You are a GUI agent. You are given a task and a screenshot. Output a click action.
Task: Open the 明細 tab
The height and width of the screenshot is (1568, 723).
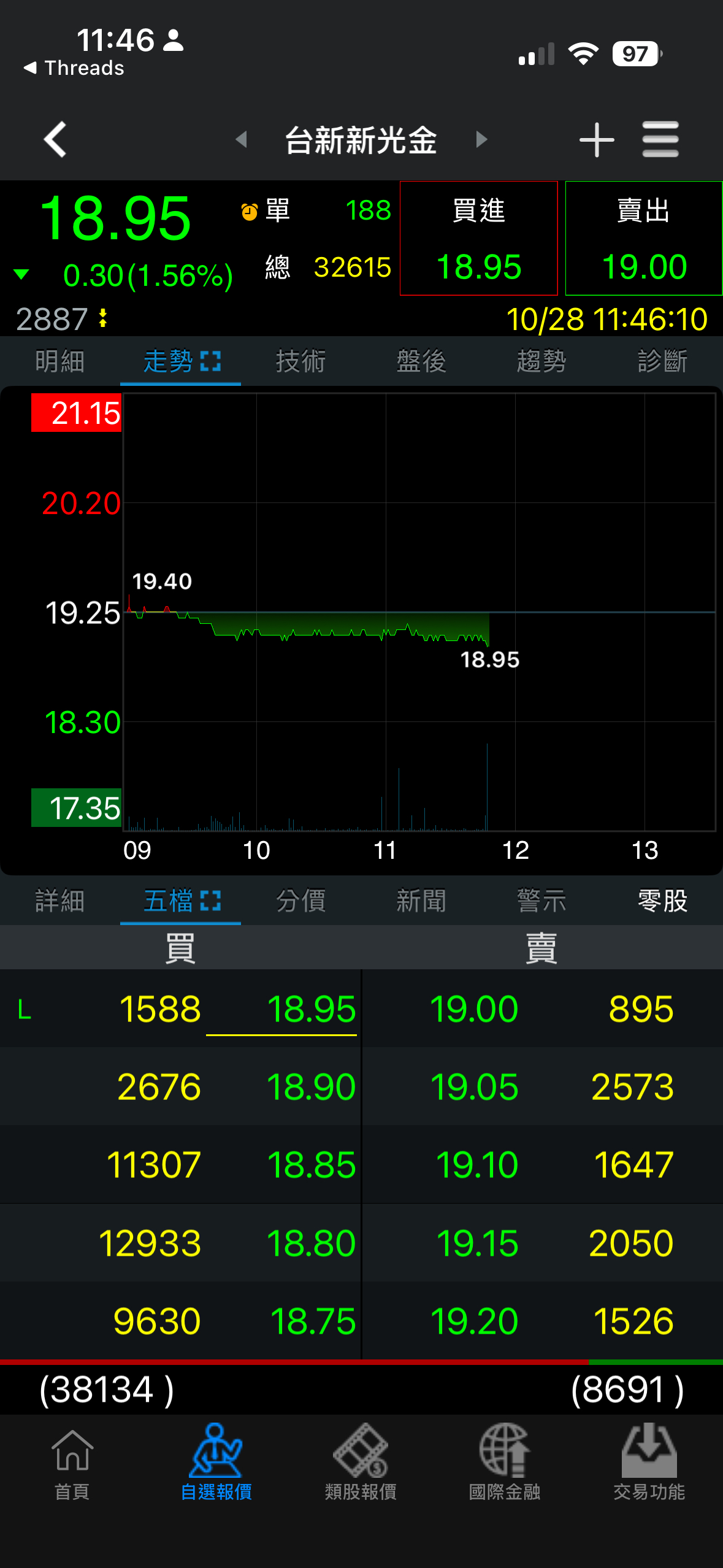click(60, 361)
